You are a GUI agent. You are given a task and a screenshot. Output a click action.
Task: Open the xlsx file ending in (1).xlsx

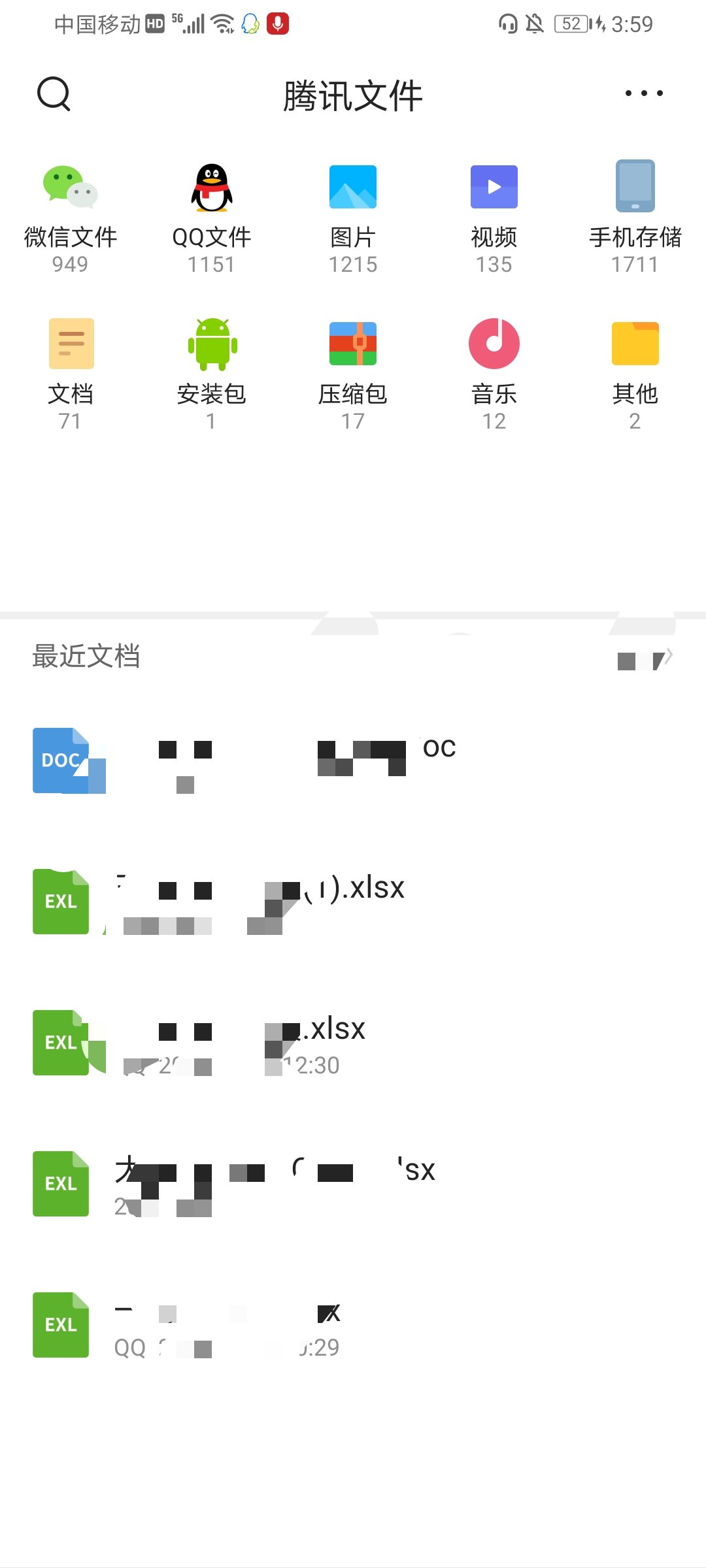[x=353, y=902]
